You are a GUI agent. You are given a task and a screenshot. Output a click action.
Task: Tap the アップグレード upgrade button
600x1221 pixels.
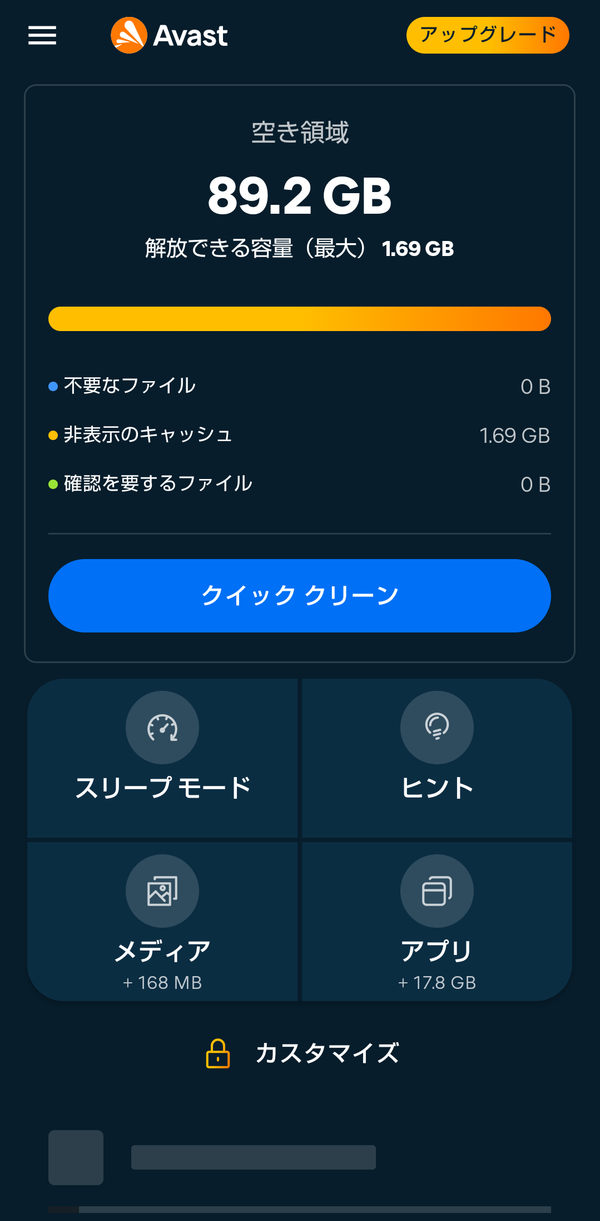click(488, 35)
